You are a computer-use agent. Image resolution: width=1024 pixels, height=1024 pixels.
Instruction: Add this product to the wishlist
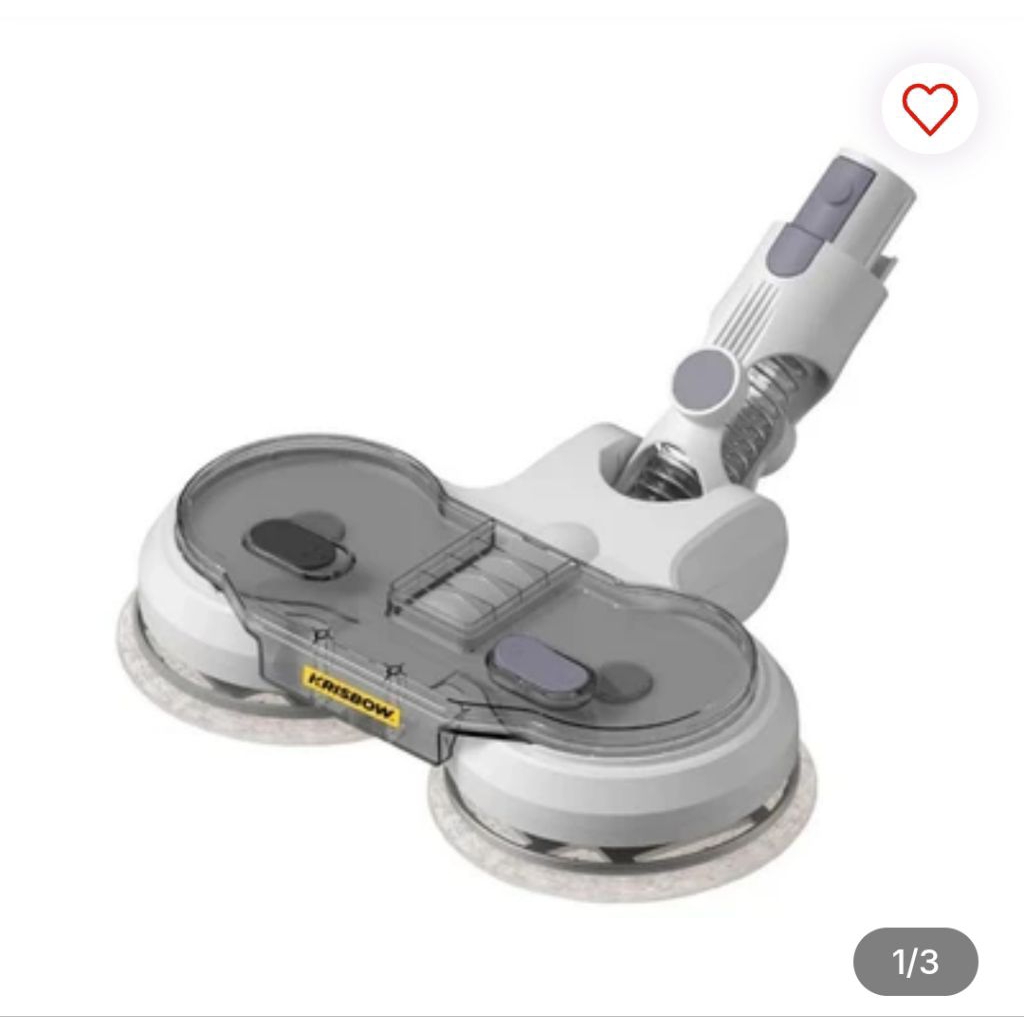(929, 107)
